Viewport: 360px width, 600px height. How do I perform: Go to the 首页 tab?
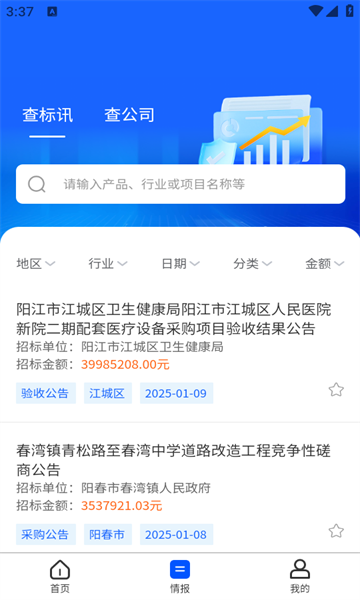coord(60,576)
